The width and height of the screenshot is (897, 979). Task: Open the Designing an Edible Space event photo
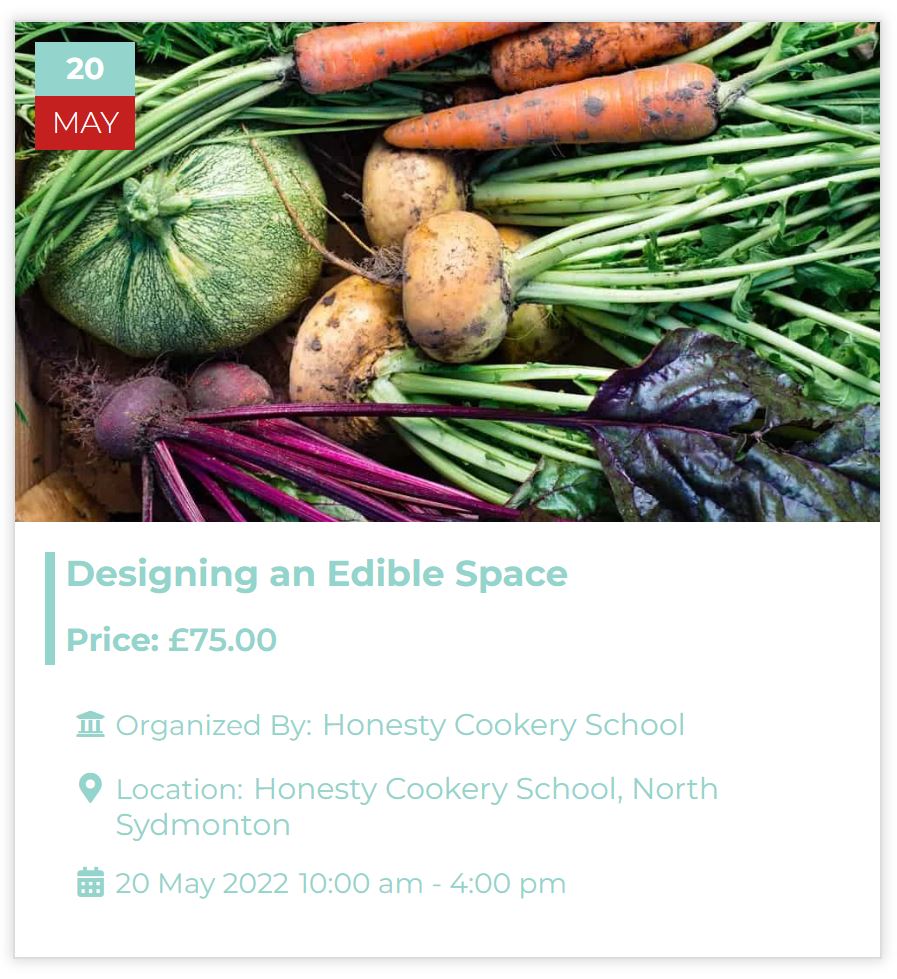(447, 300)
